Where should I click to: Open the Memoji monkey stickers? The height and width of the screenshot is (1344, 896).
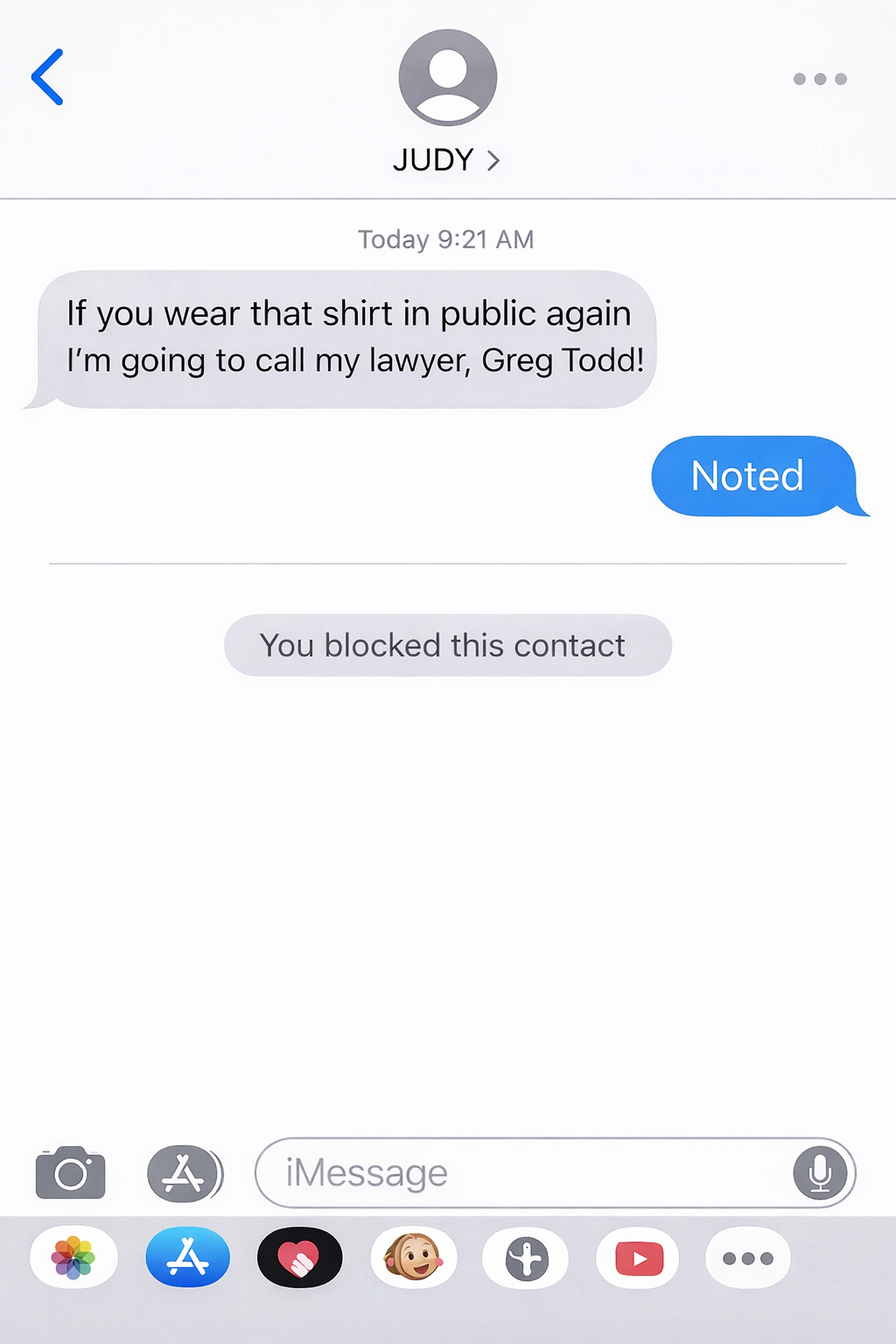coord(413,1258)
